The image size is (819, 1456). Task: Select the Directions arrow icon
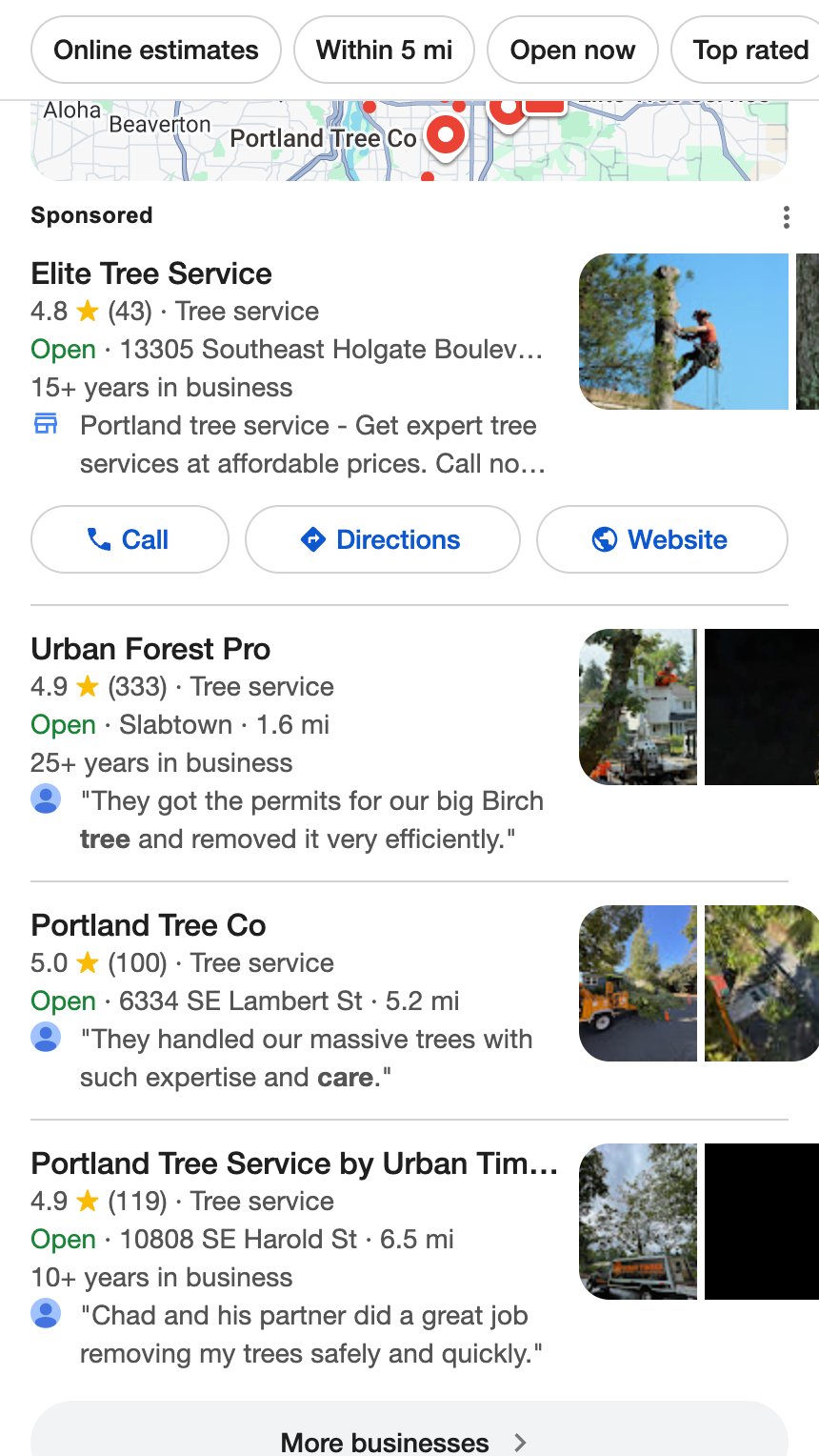click(314, 539)
